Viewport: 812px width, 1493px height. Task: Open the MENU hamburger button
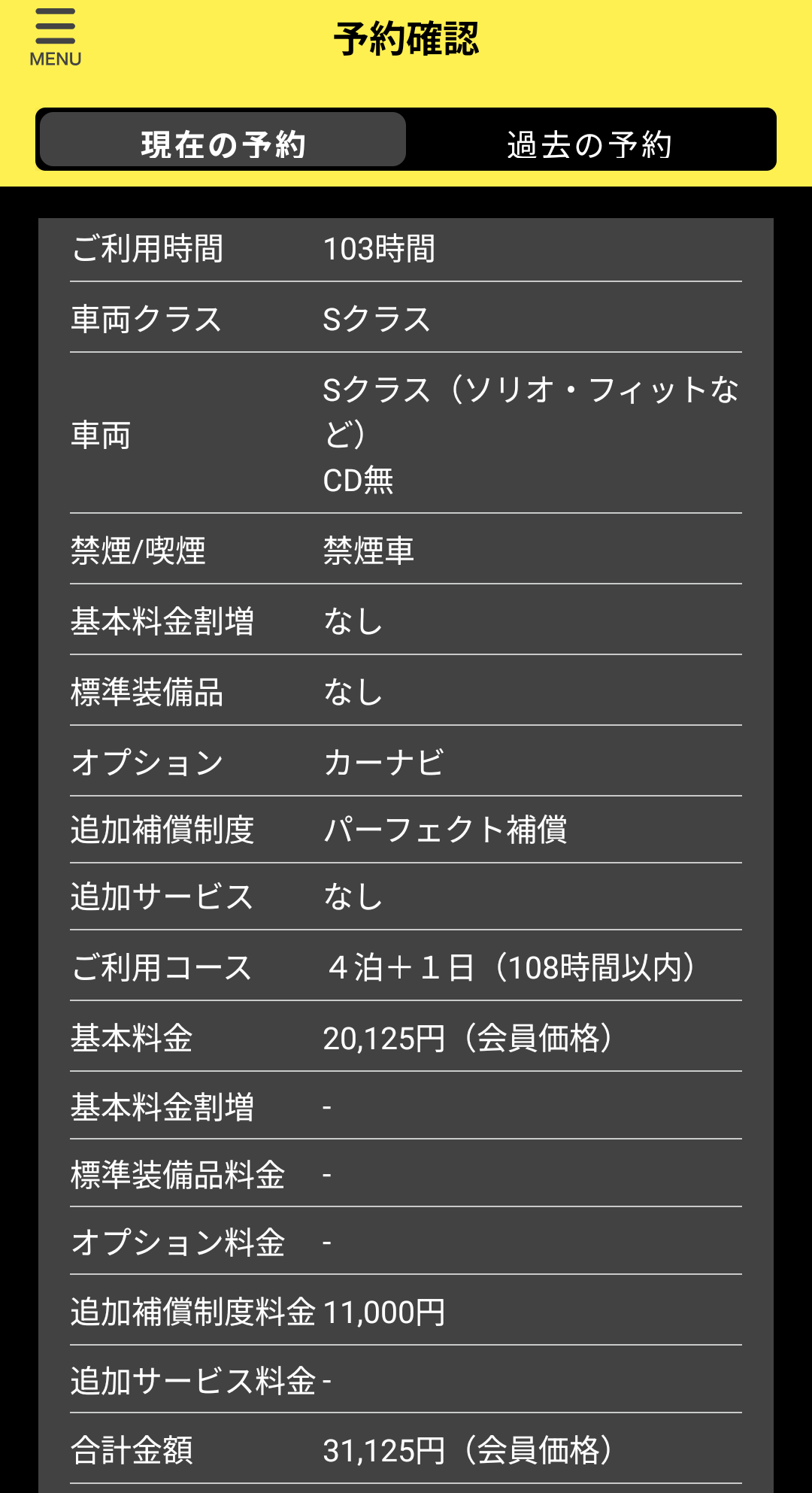point(55,38)
